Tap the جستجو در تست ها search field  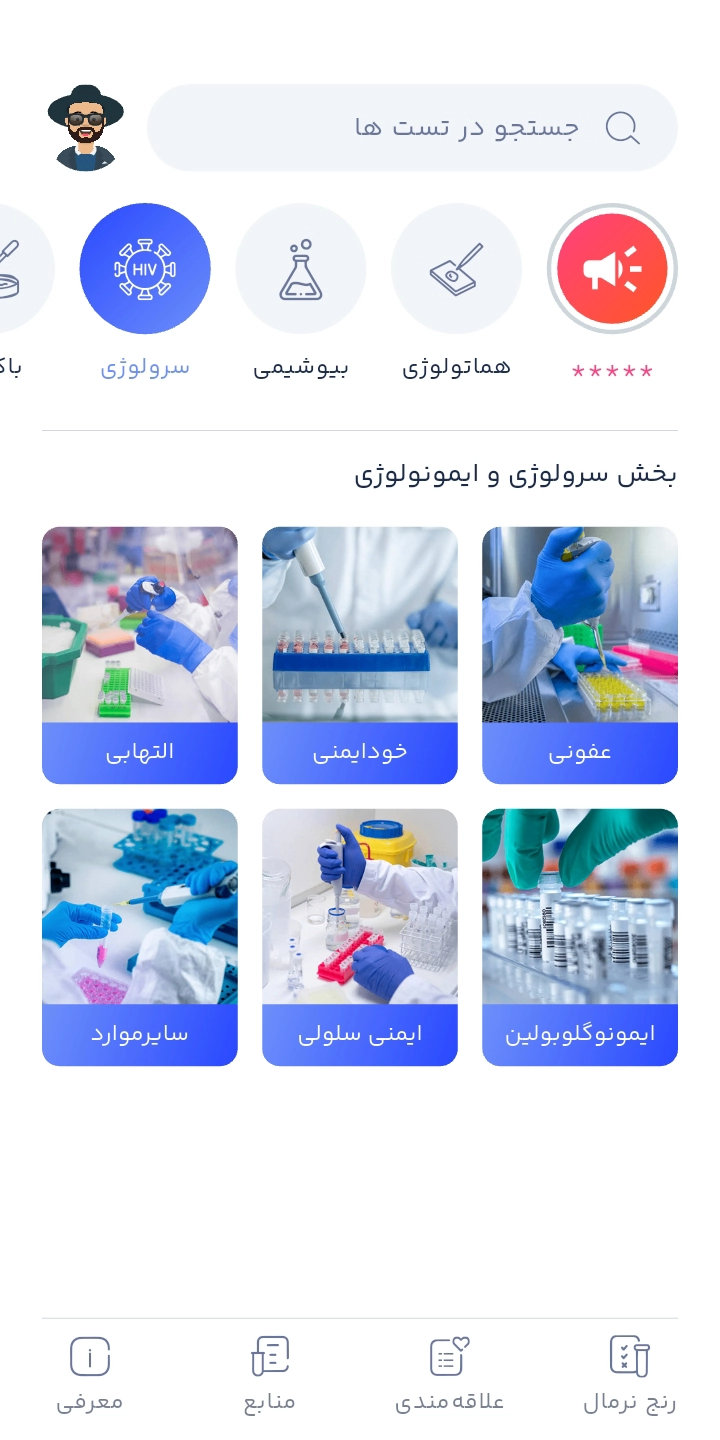(x=412, y=128)
